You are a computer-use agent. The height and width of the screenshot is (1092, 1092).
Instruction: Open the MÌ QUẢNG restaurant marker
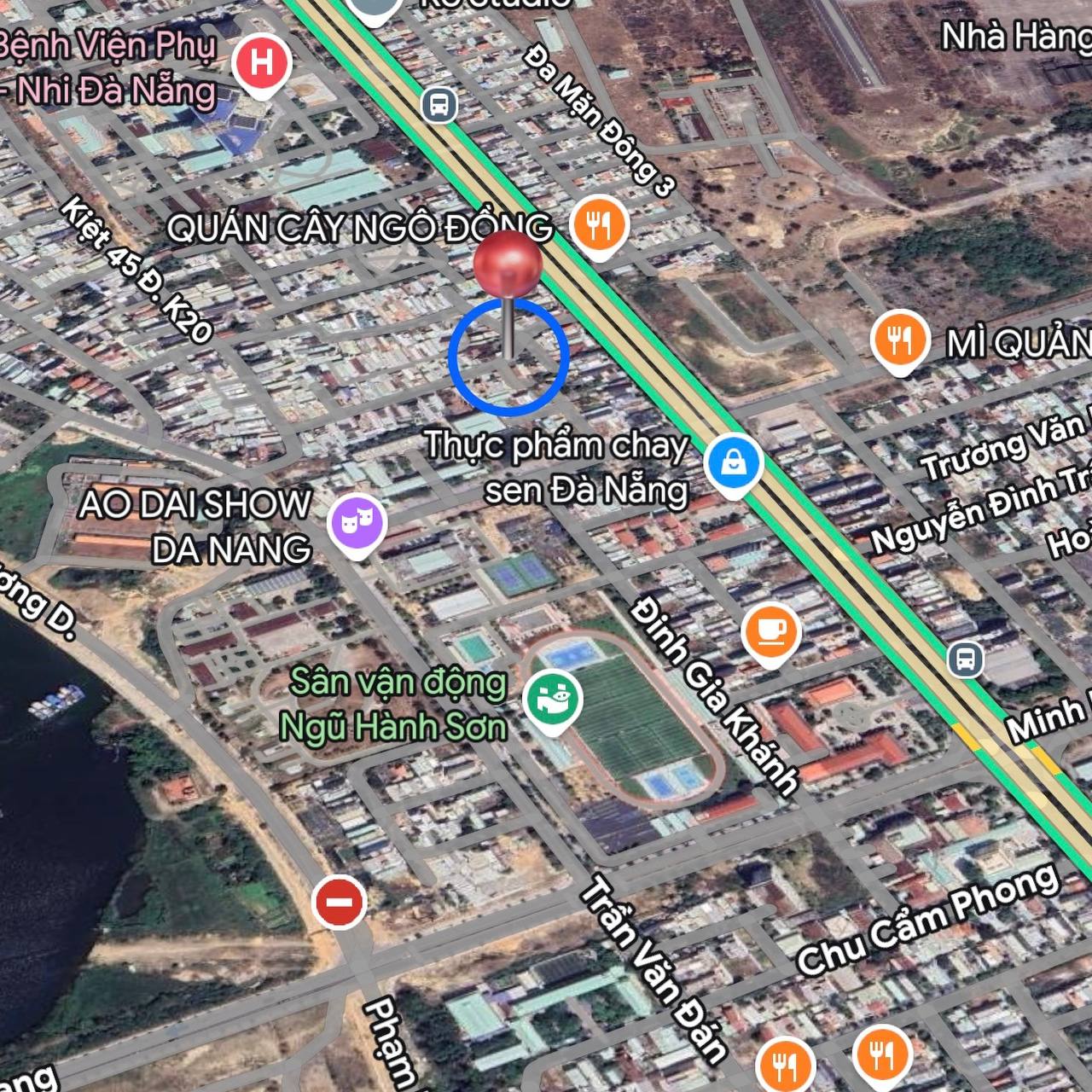click(900, 339)
